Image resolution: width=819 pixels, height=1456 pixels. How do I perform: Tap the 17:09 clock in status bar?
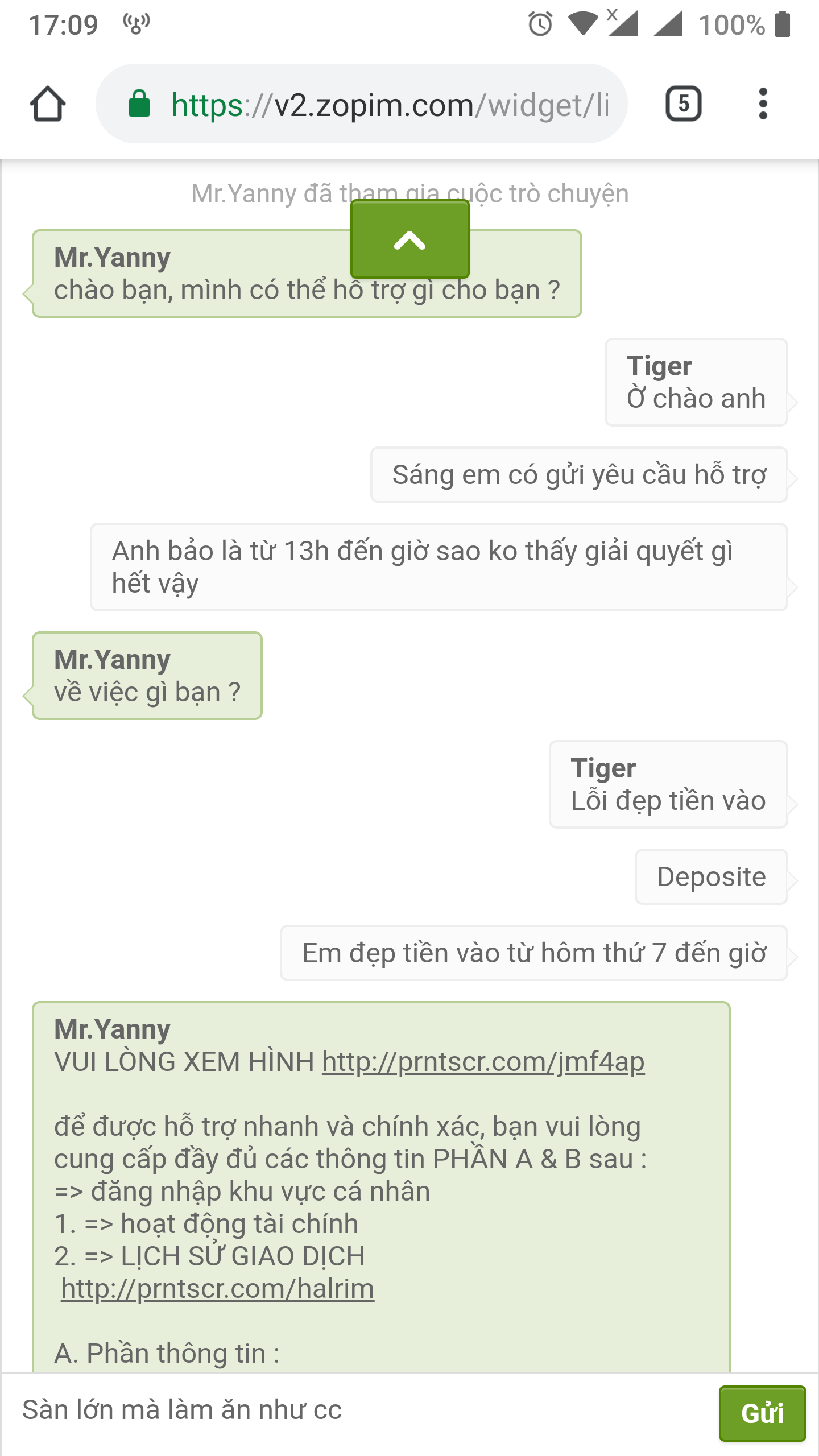(x=64, y=23)
